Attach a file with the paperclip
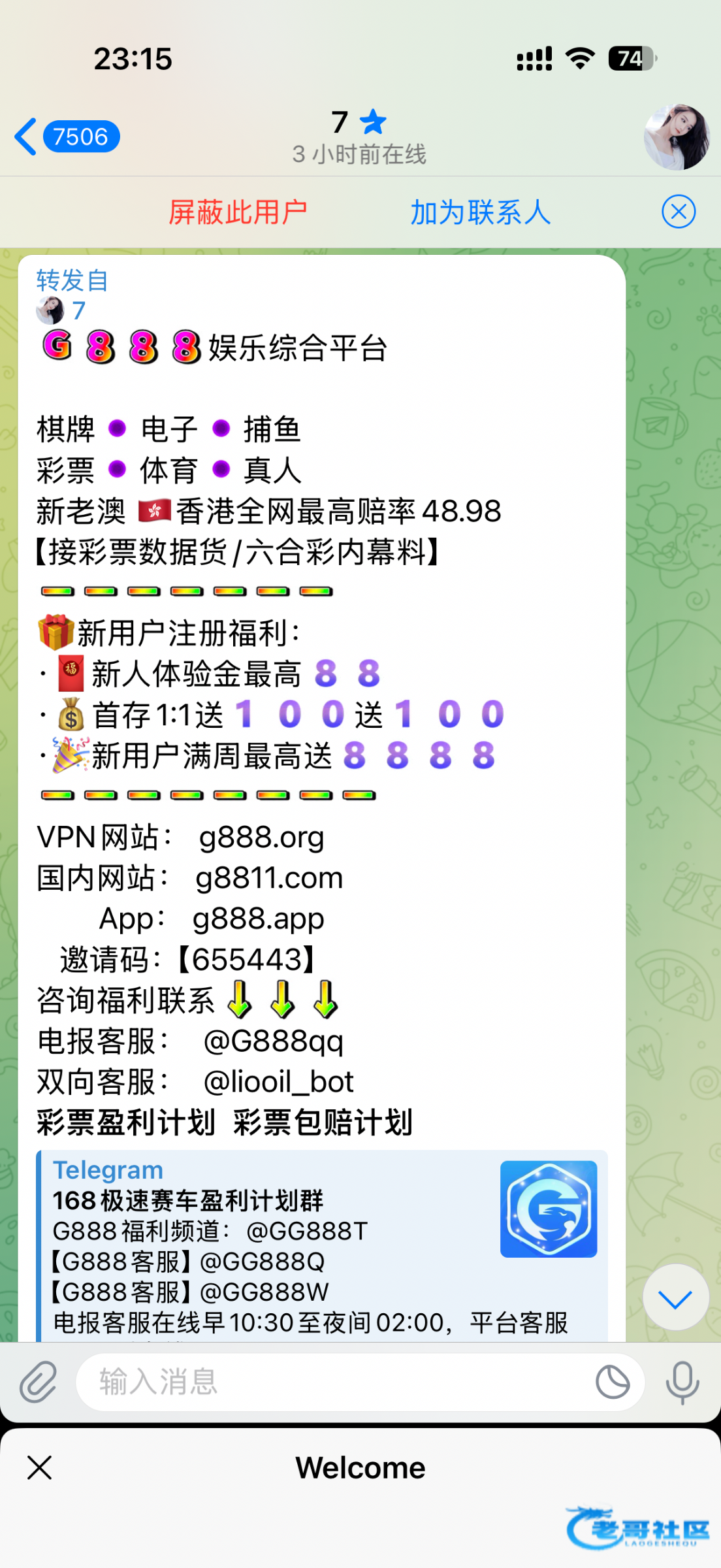The width and height of the screenshot is (721, 1568). tap(38, 1382)
